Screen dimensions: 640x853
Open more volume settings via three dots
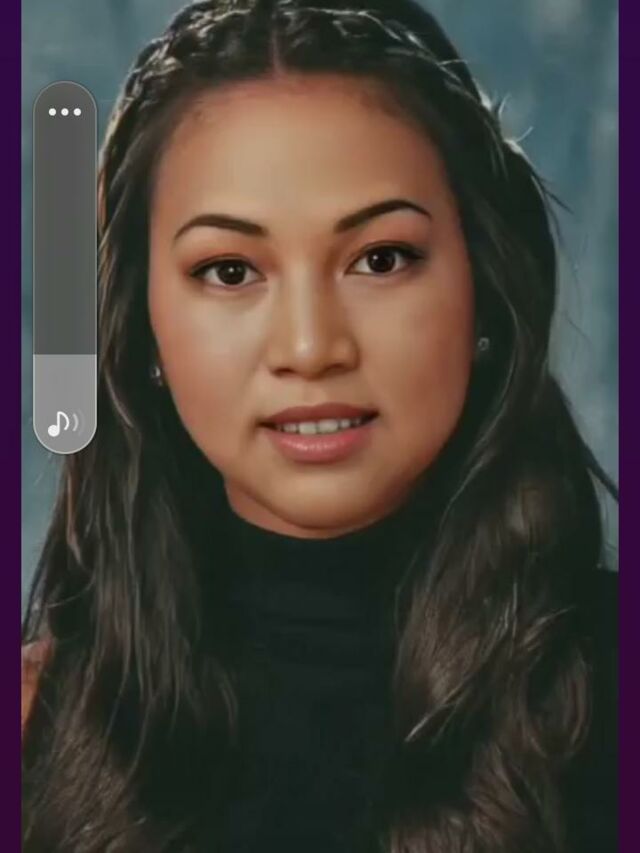[65, 112]
